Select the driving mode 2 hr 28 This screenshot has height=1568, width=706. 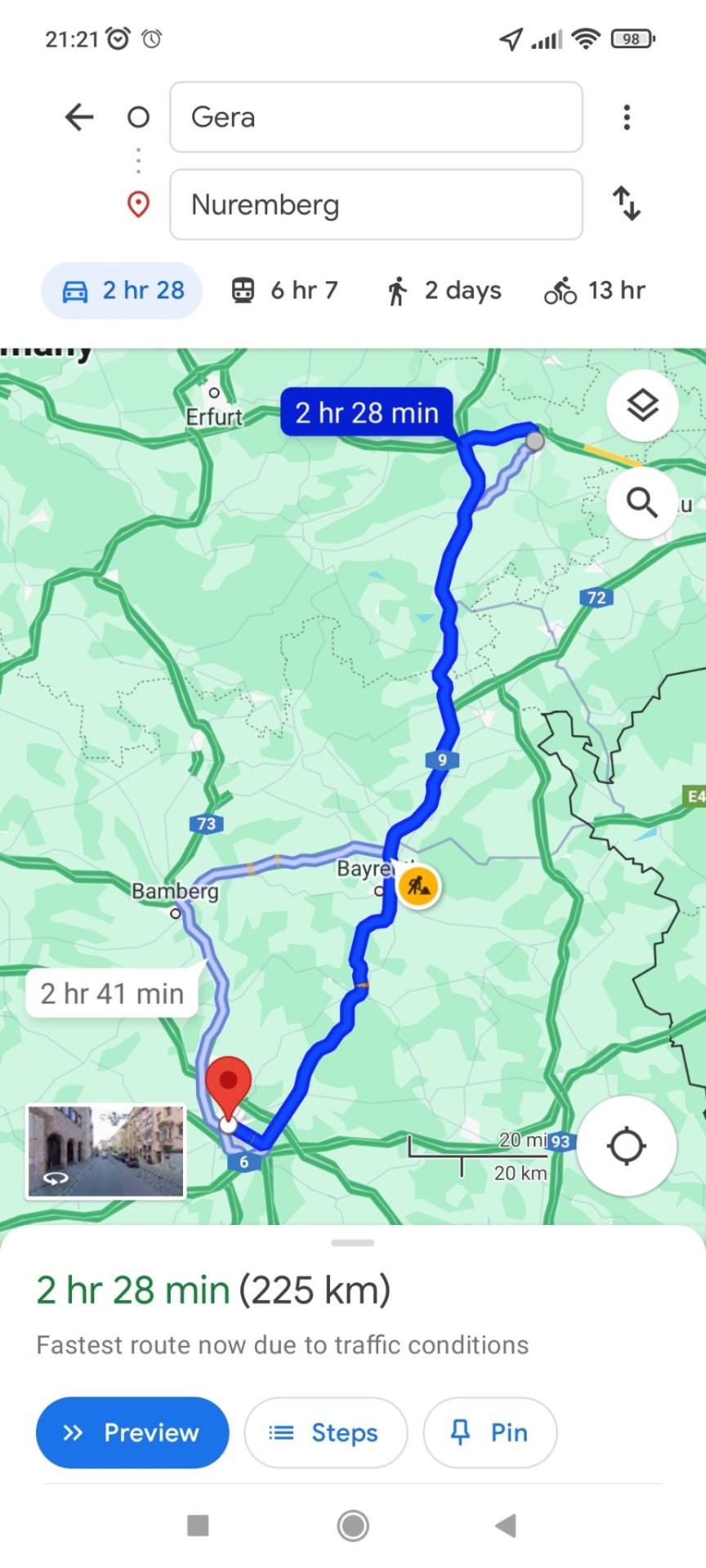tap(123, 290)
